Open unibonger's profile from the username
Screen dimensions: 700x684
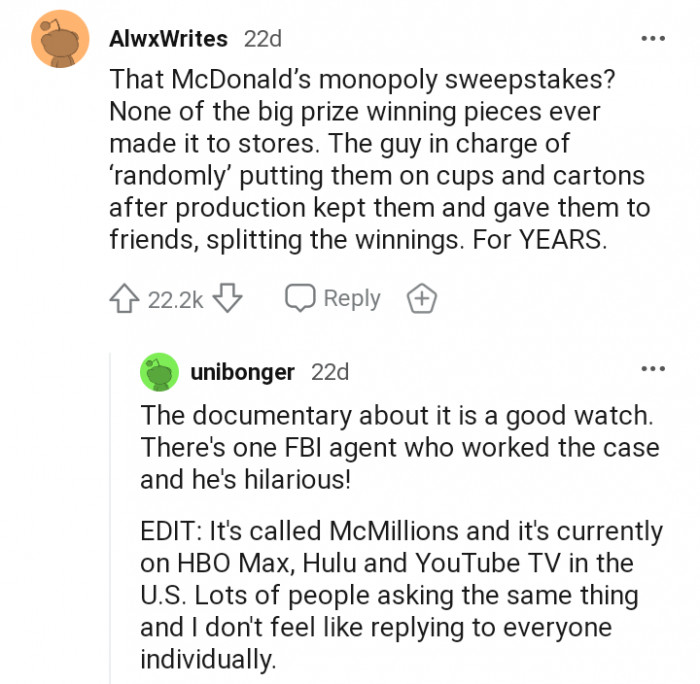(242, 372)
